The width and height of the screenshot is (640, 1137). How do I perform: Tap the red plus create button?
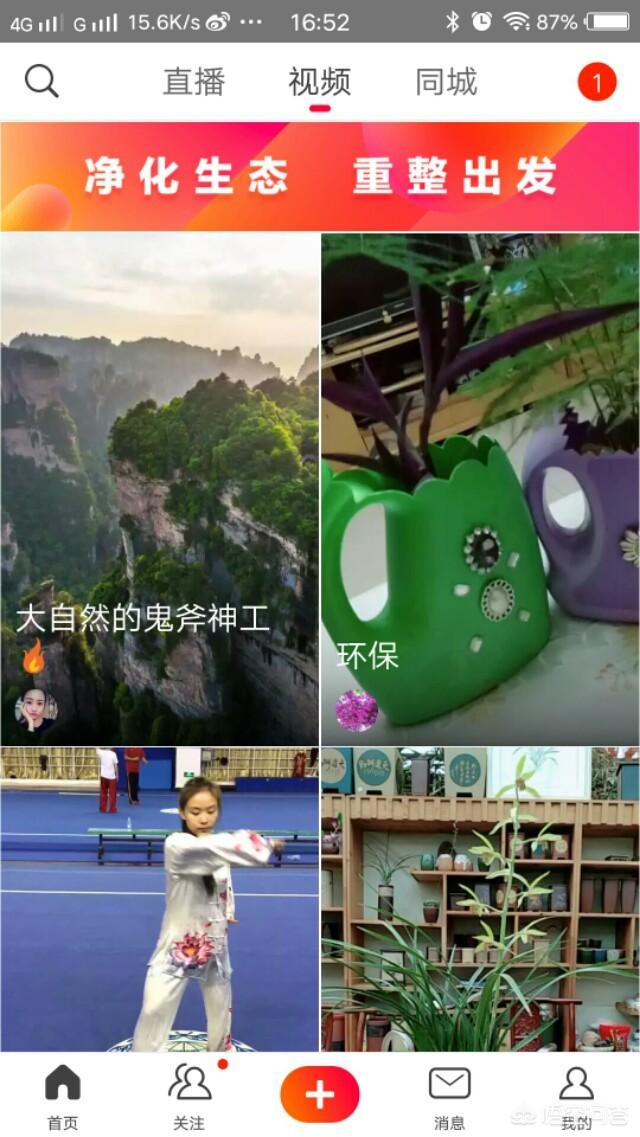320,1094
